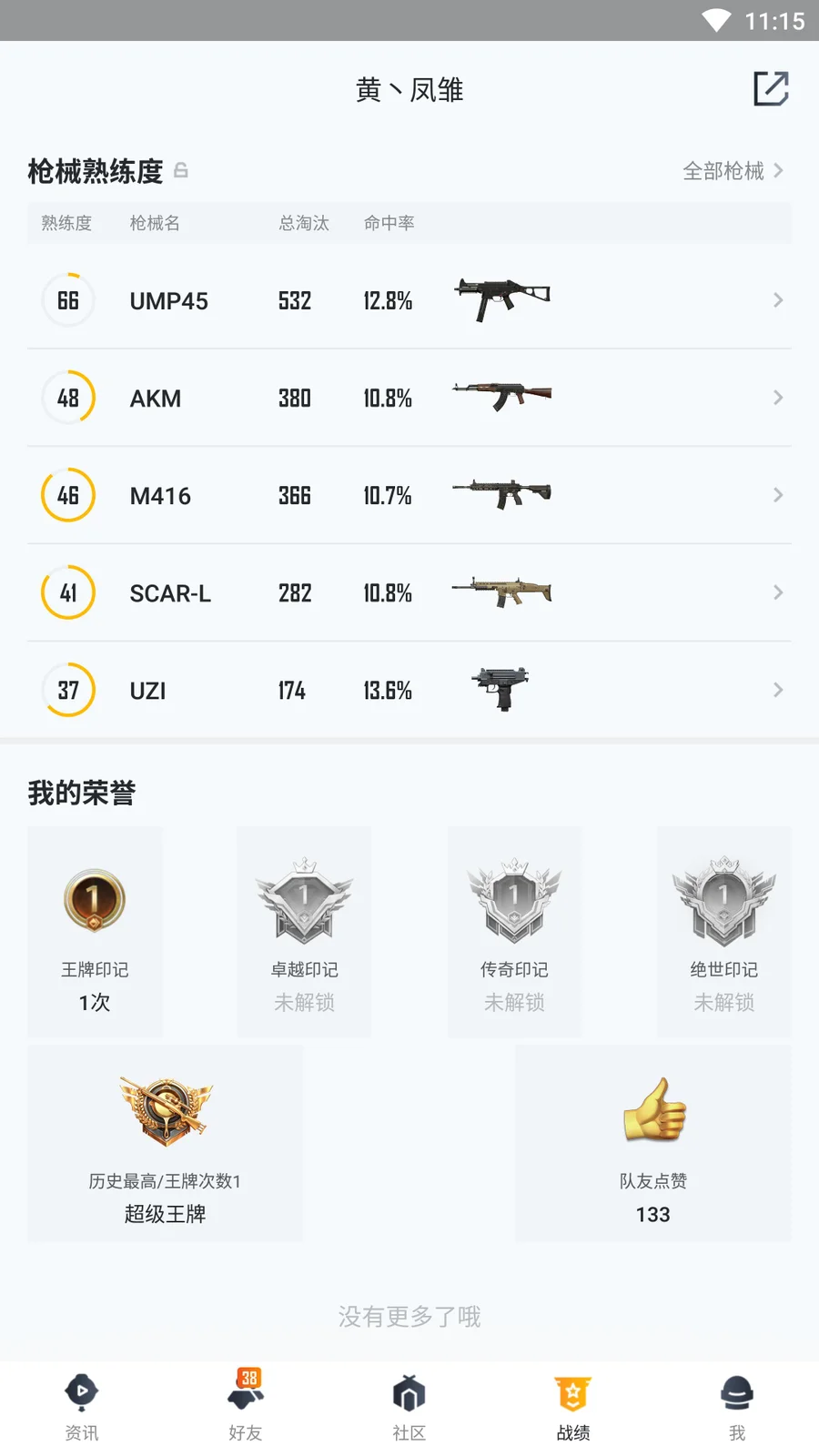Image resolution: width=819 pixels, height=1456 pixels.
Task: Open the M416 weapon row
Action: 409,495
